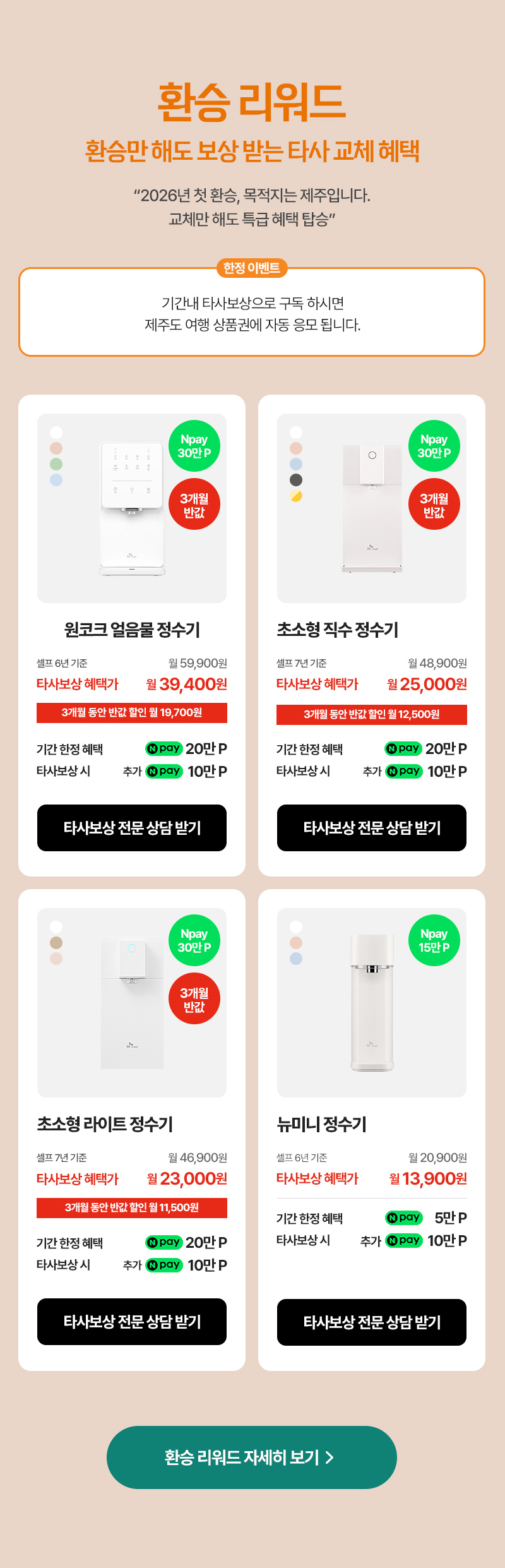
Task: Request consultation for 초소형 라이트 정수기
Action: pos(132,1322)
